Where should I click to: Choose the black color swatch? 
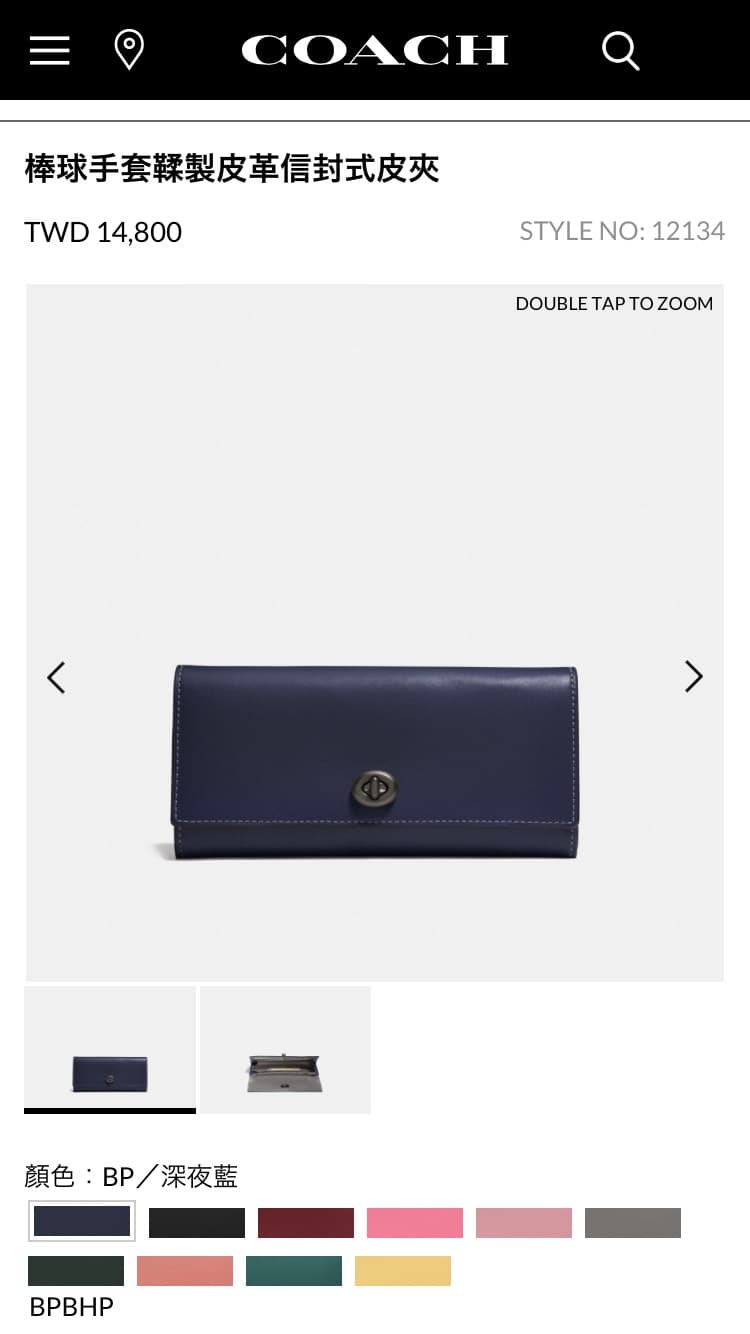pos(197,1222)
